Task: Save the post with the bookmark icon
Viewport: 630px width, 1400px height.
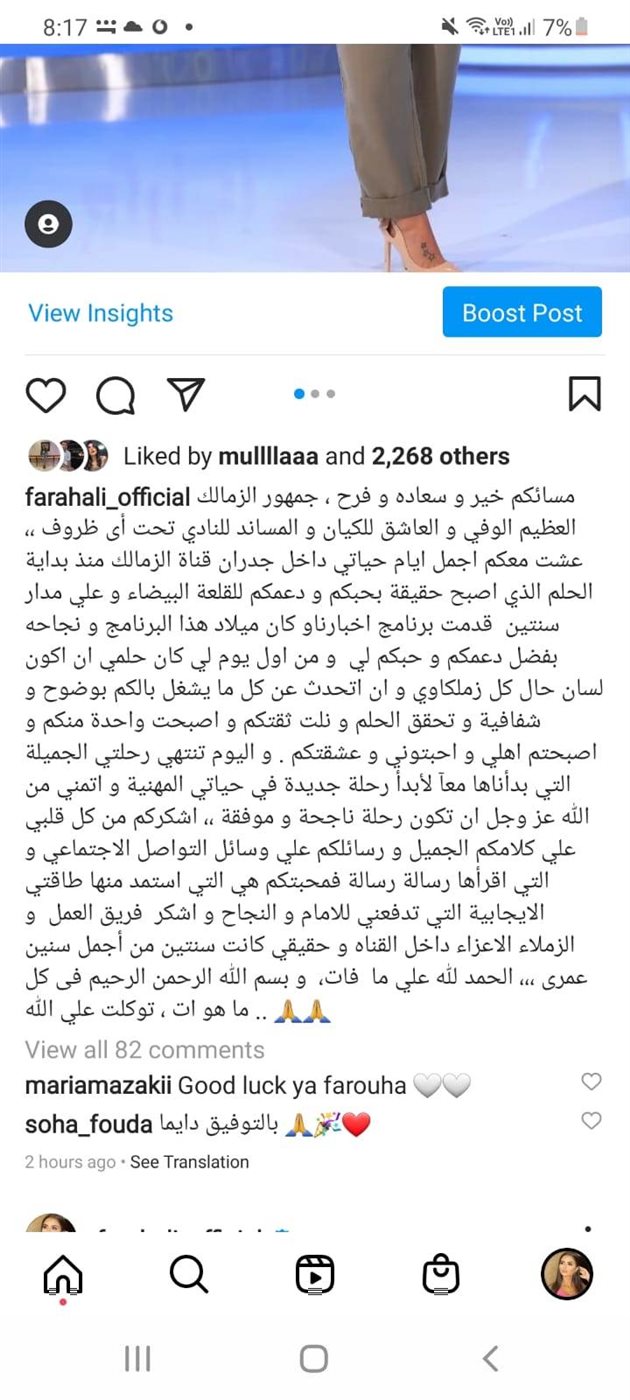Action: 584,394
